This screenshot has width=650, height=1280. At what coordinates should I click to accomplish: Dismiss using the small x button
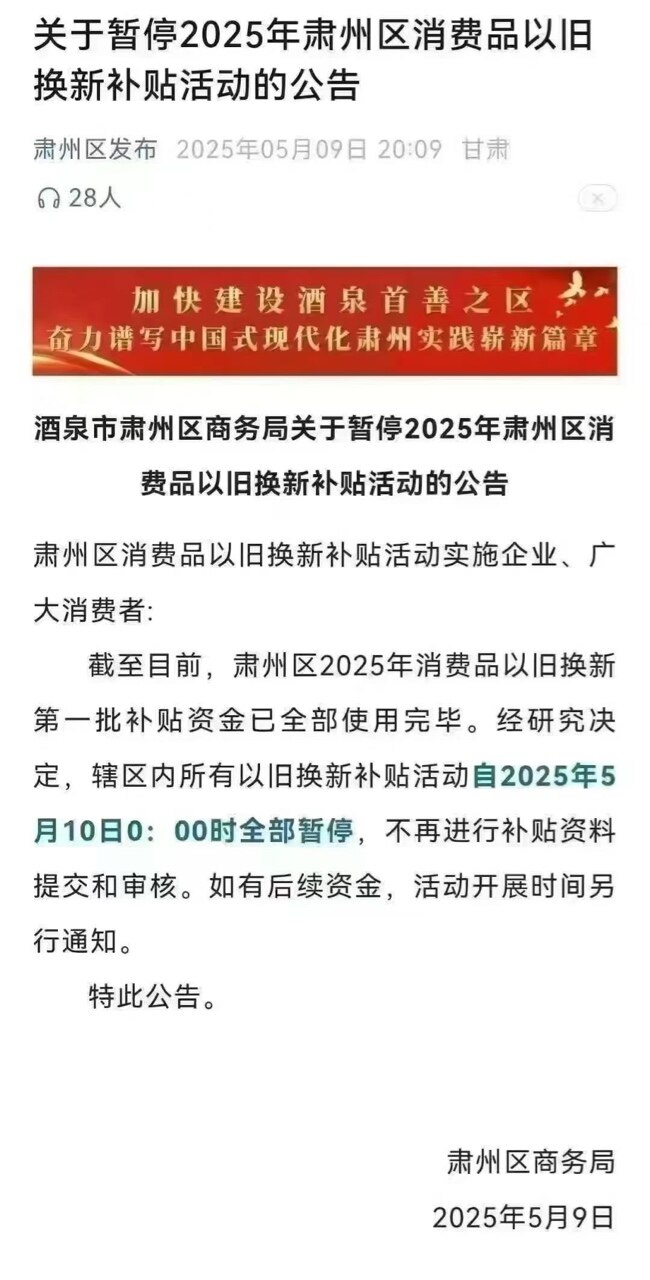tap(598, 199)
